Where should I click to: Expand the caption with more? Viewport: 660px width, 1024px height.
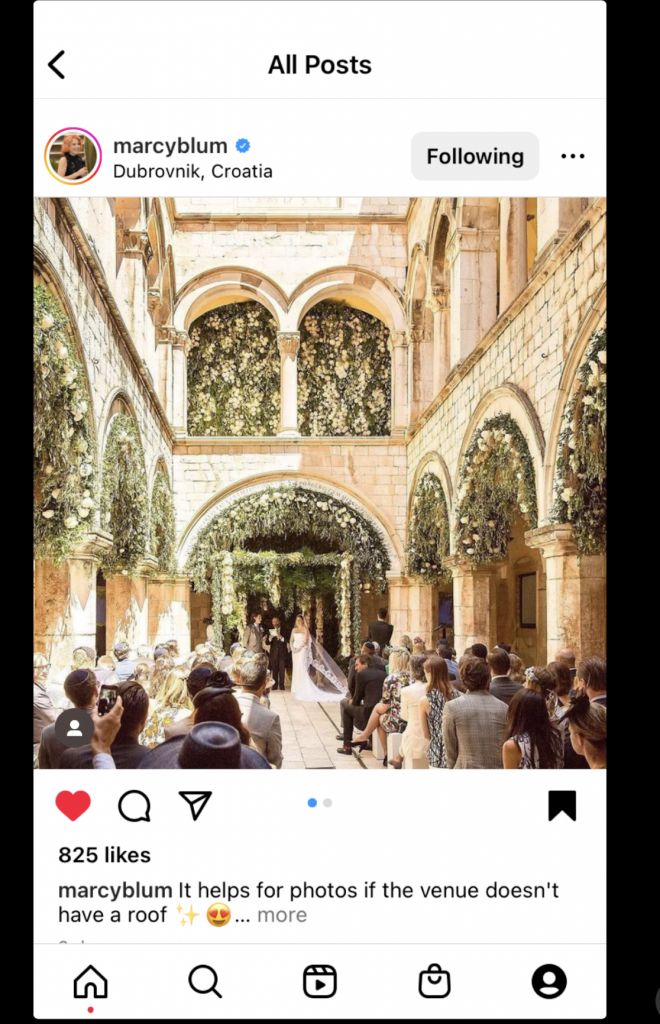click(x=282, y=915)
